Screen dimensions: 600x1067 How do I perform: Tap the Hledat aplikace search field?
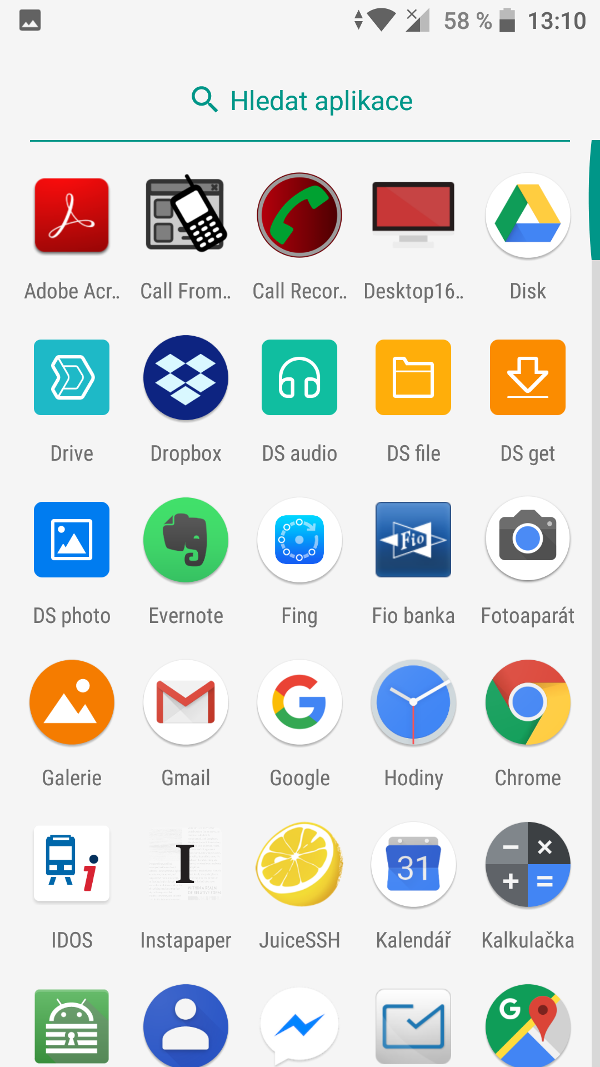point(300,101)
